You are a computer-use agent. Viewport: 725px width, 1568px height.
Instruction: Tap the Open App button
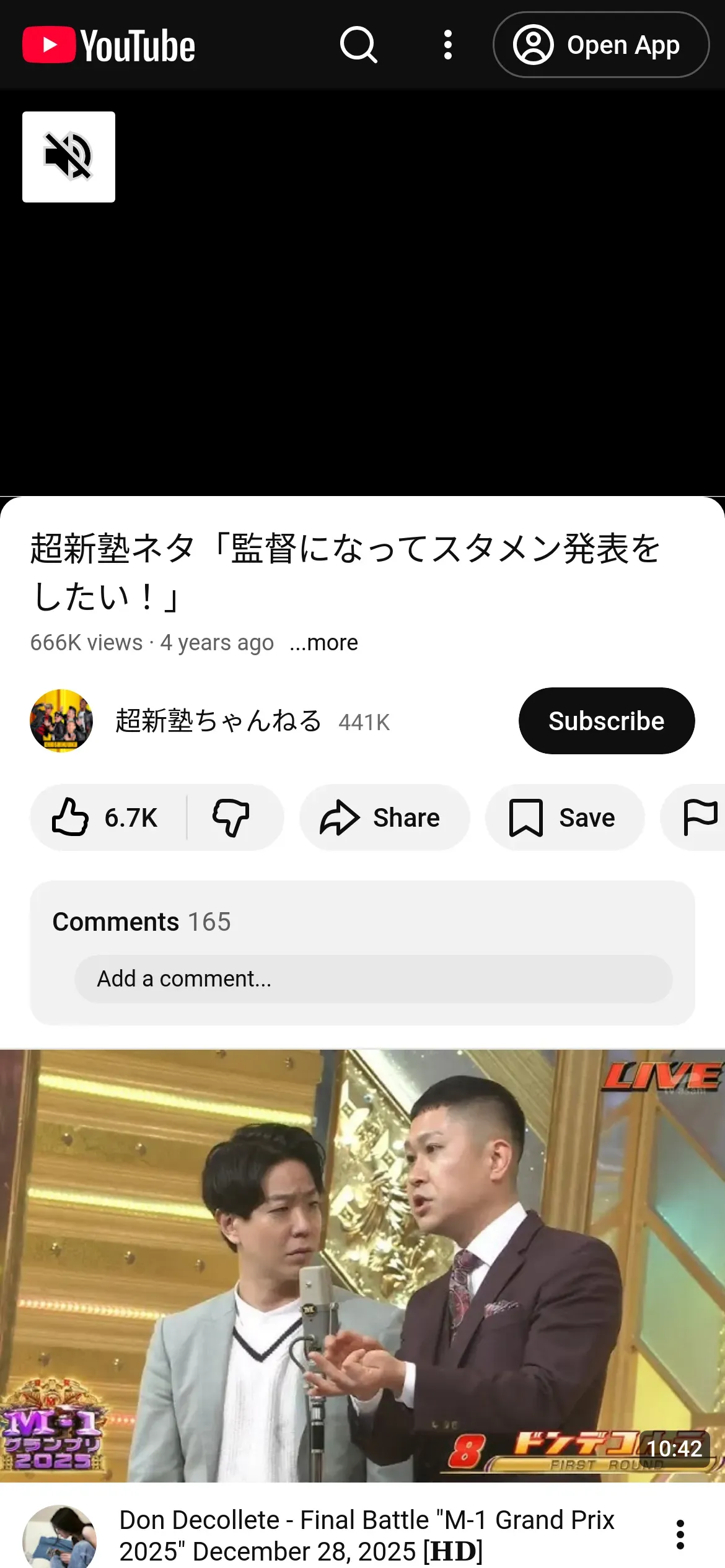coord(600,45)
